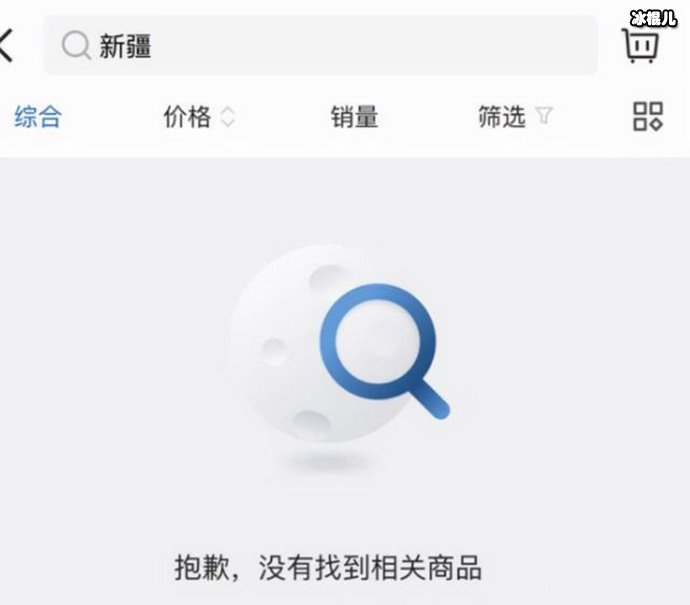Viewport: 690px width, 605px height.
Task: Open the 筛选 filter options
Action: tap(514, 117)
